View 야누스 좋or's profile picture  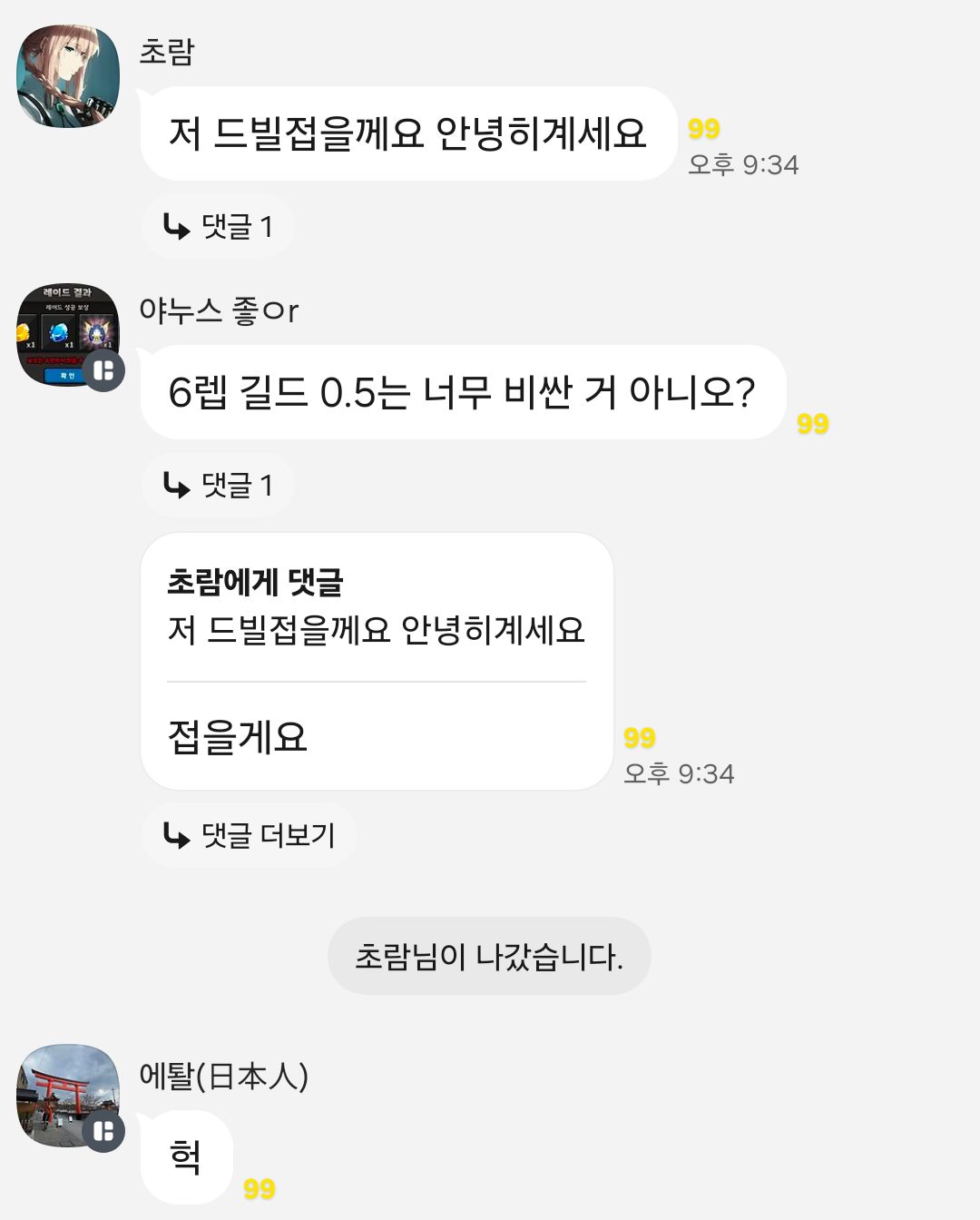68,335
